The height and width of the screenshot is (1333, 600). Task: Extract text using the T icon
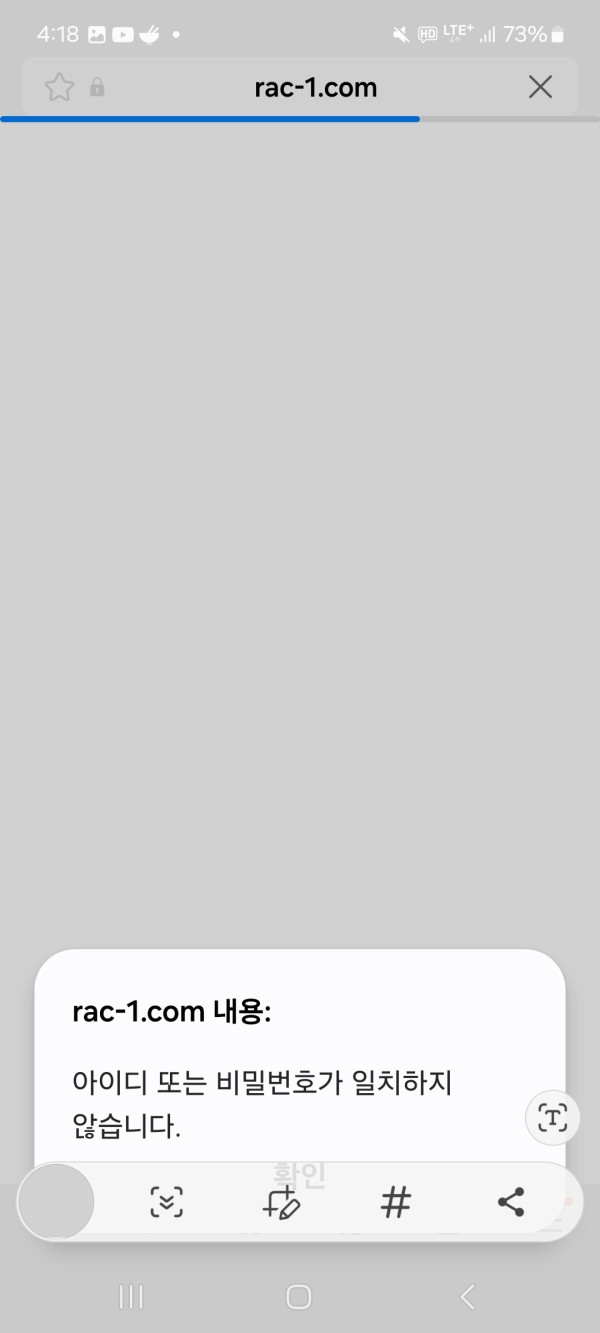pyautogui.click(x=552, y=1117)
